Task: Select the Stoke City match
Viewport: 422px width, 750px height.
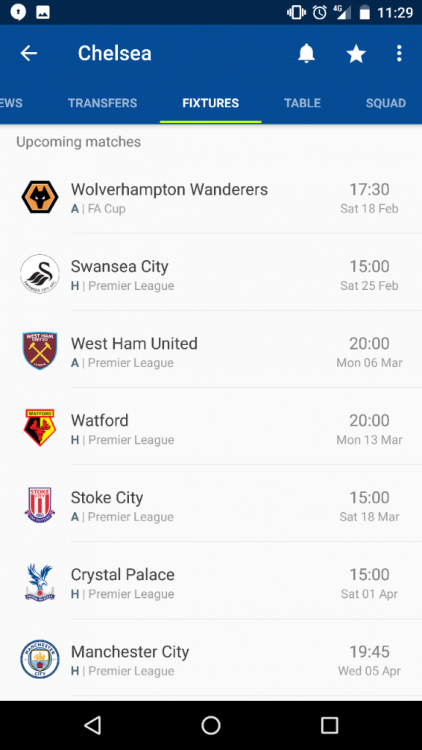Action: 211,506
